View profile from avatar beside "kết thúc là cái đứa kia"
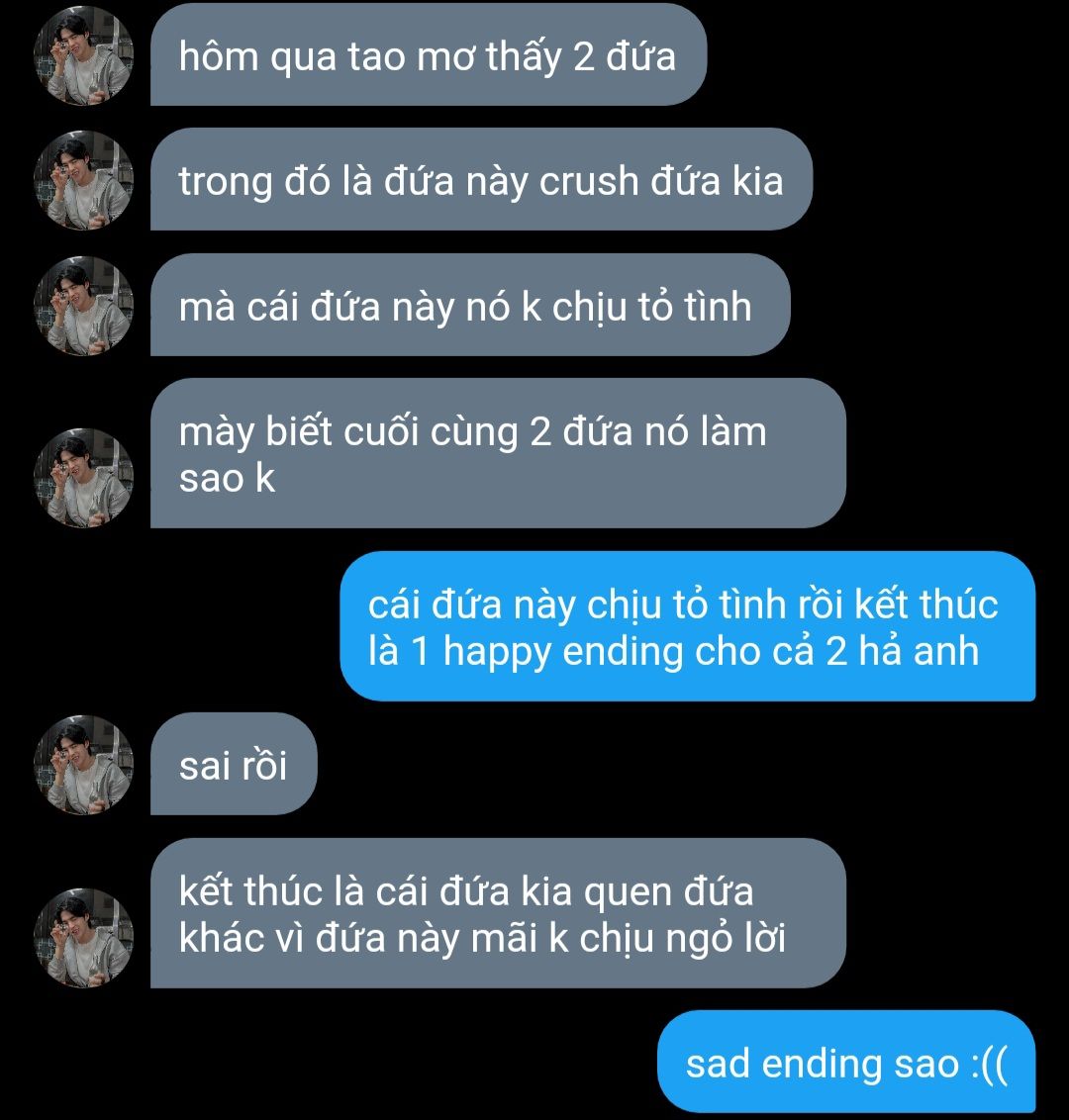The image size is (1069, 1120). (83, 937)
